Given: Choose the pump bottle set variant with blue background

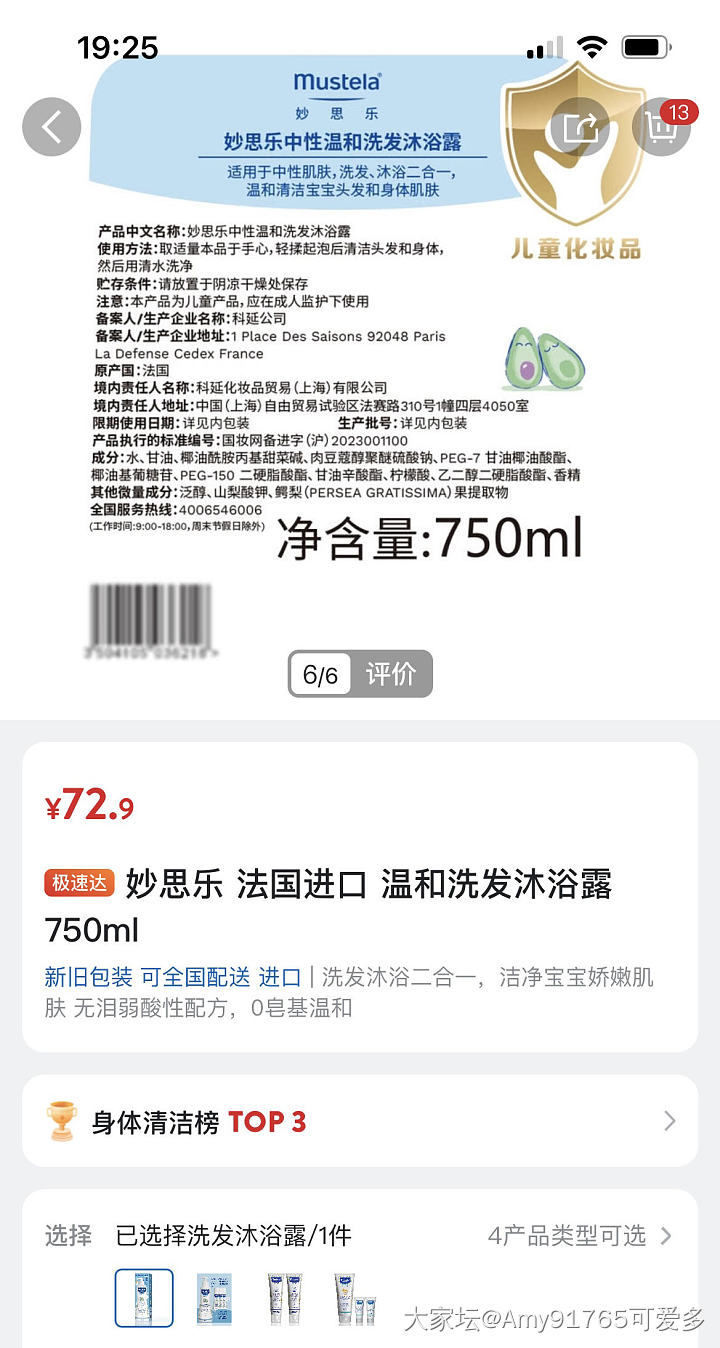Looking at the screenshot, I should [x=212, y=1298].
